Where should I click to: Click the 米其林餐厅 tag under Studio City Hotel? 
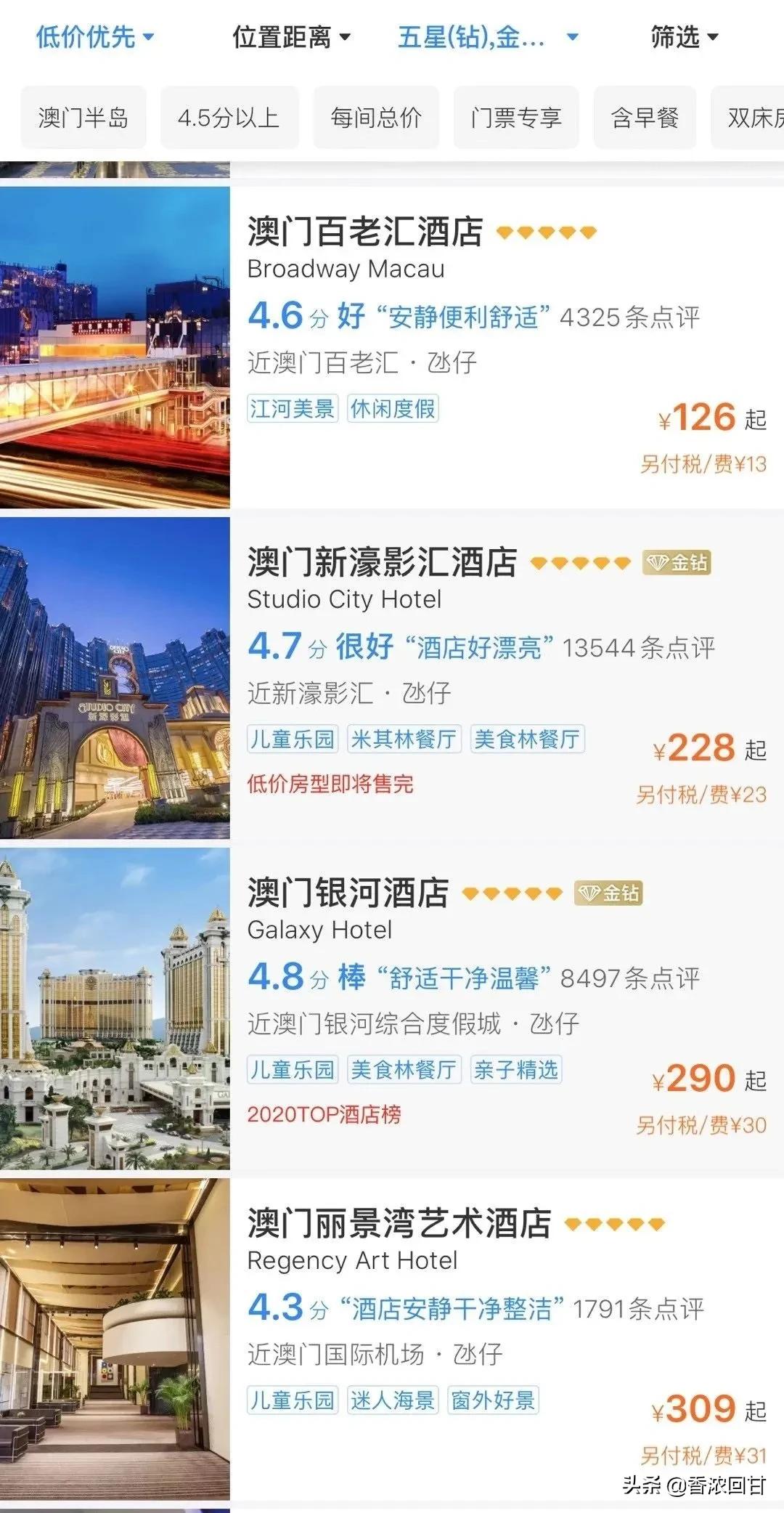click(x=404, y=739)
